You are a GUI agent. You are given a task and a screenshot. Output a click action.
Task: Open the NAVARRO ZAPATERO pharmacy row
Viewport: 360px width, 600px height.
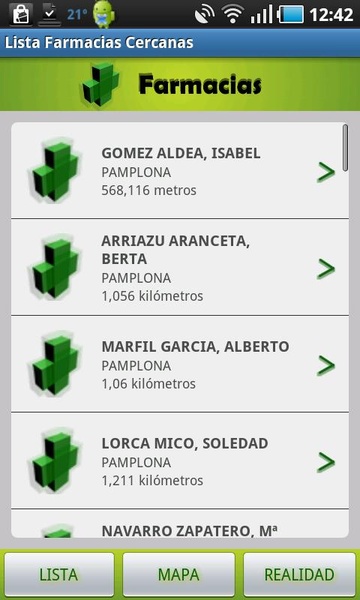coord(180,524)
